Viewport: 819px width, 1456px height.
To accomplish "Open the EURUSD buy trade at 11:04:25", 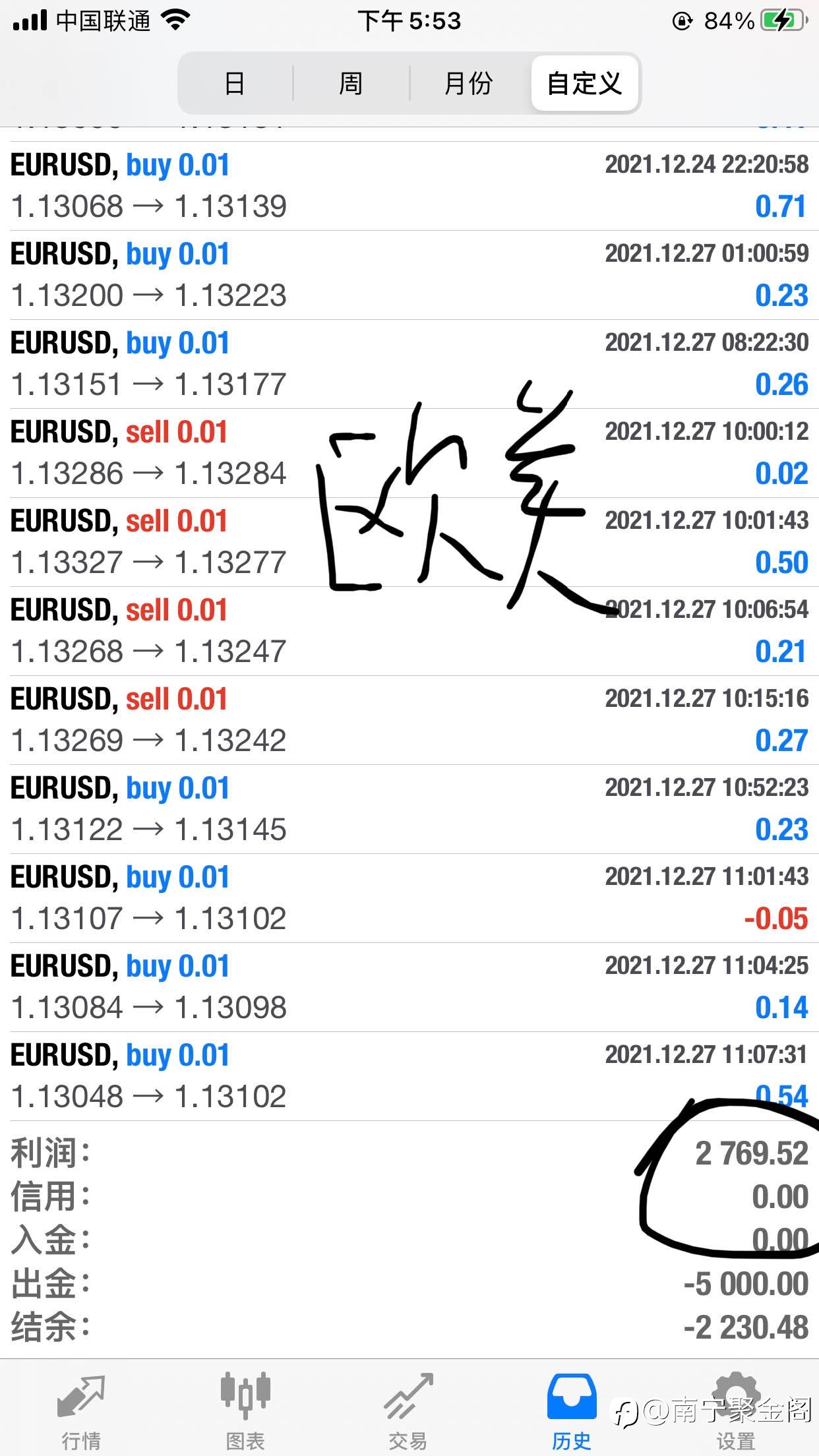I will [409, 987].
